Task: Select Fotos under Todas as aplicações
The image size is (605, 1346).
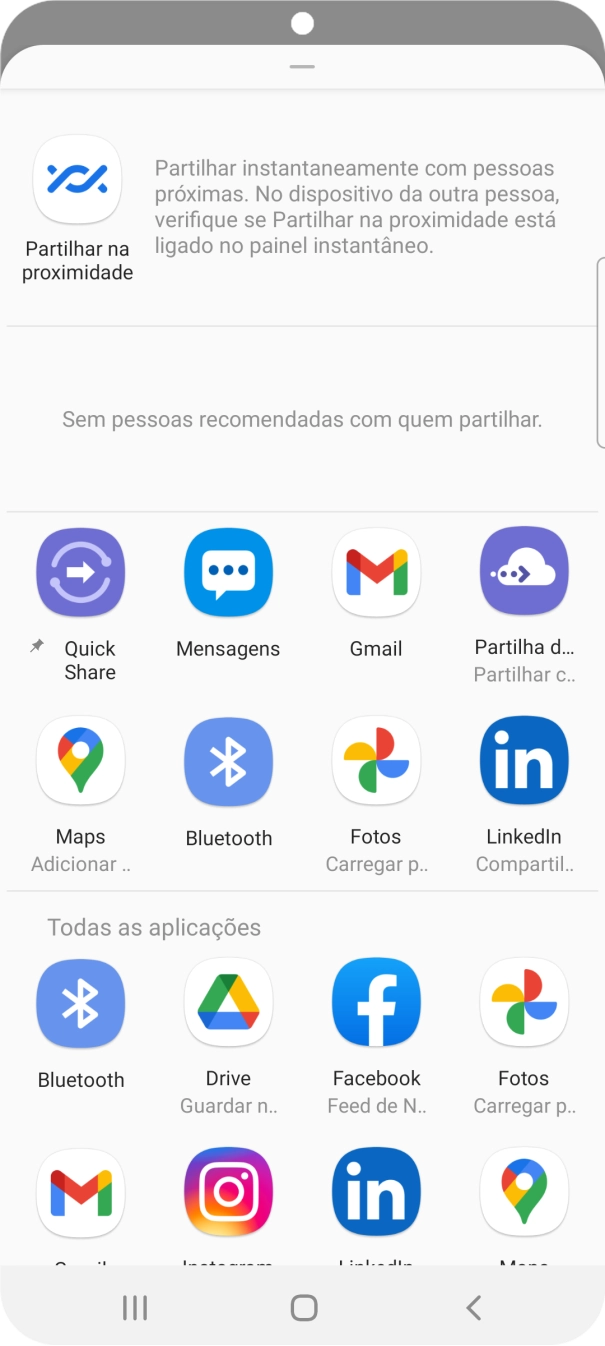Action: pos(524,1004)
